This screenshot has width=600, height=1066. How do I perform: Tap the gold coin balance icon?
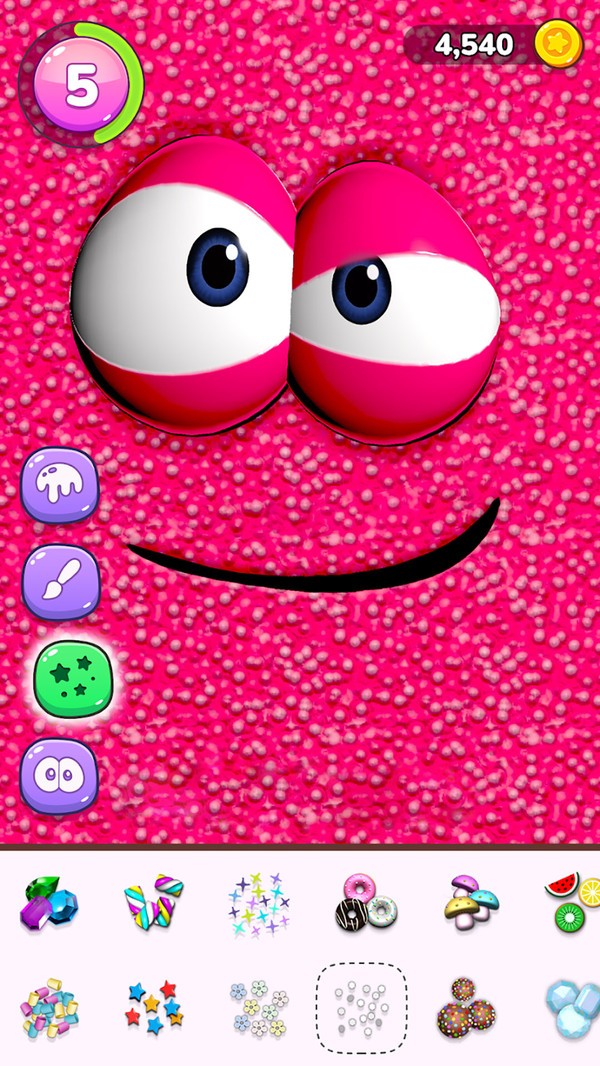(x=559, y=45)
